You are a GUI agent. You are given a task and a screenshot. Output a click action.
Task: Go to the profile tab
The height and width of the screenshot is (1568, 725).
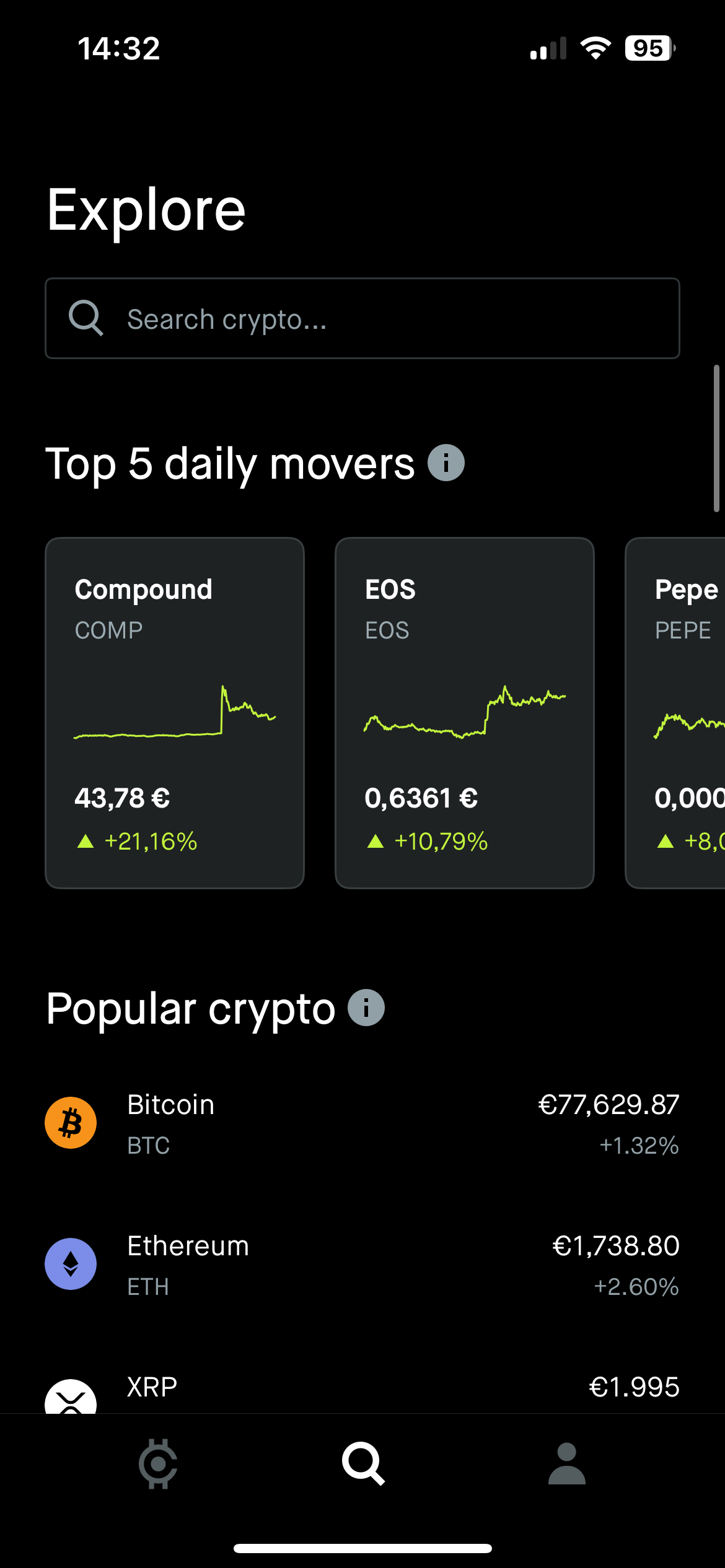tap(566, 1465)
